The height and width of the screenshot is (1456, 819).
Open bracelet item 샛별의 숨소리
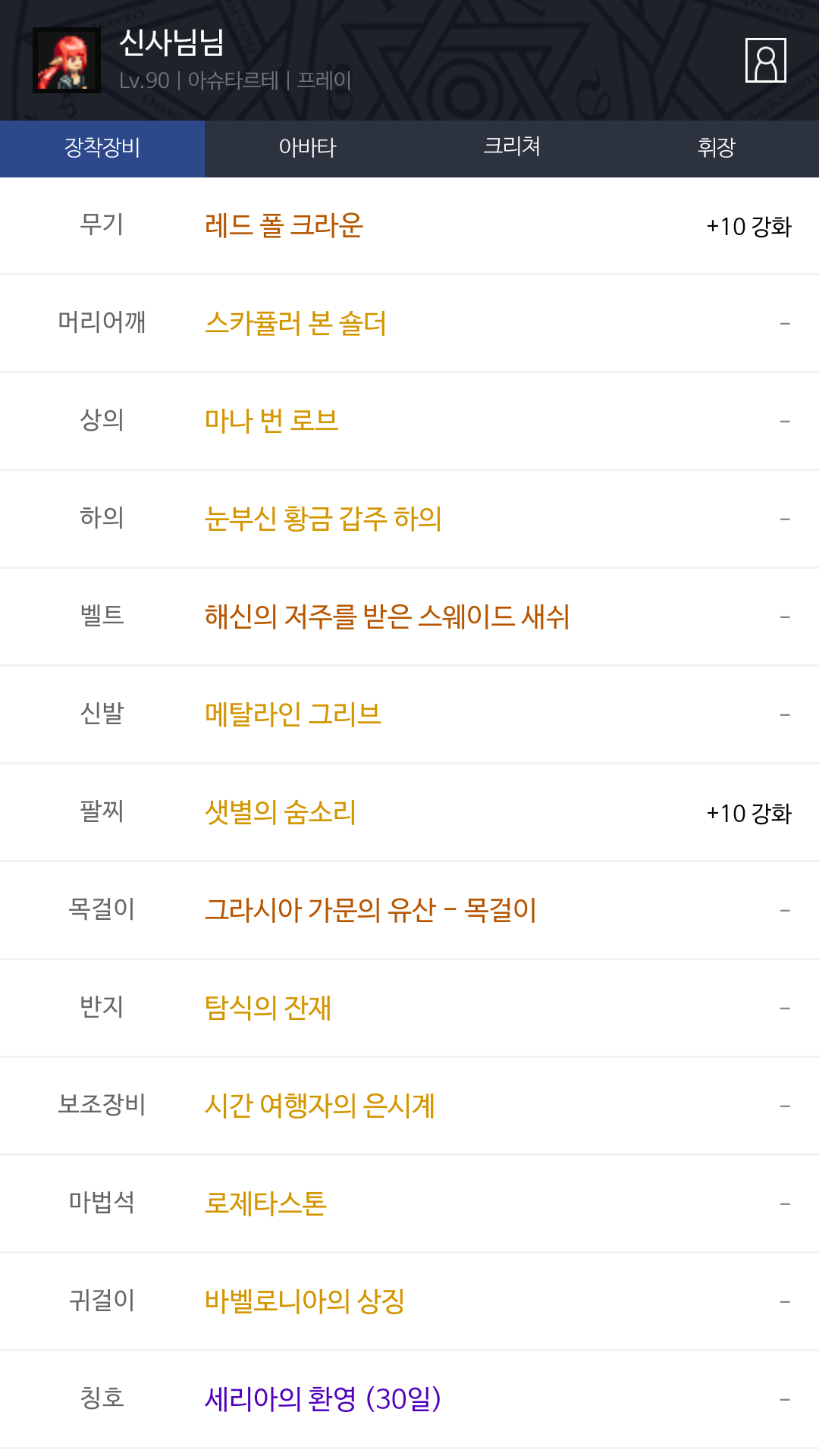click(281, 813)
